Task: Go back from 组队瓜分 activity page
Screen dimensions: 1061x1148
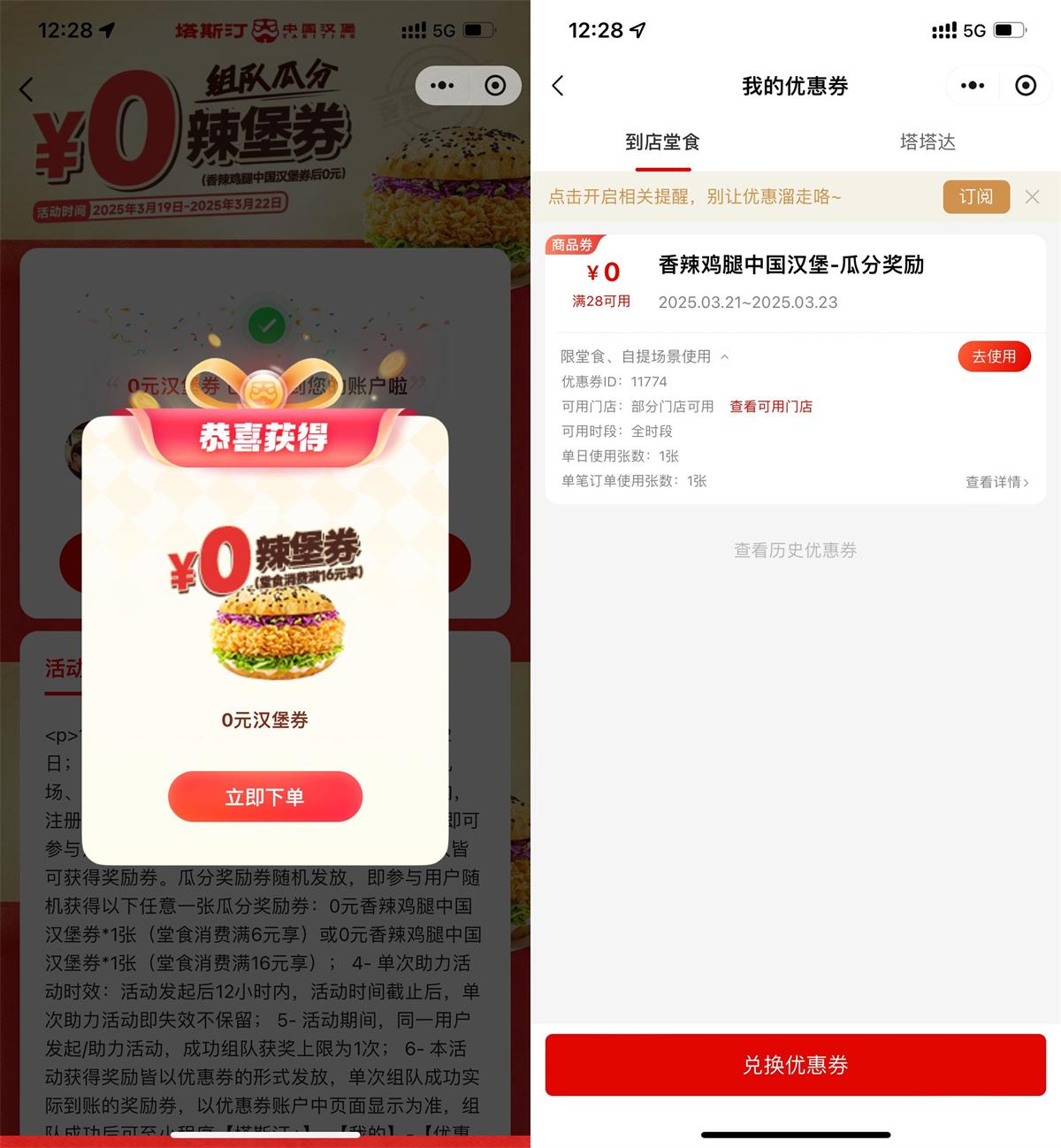Action: click(27, 89)
